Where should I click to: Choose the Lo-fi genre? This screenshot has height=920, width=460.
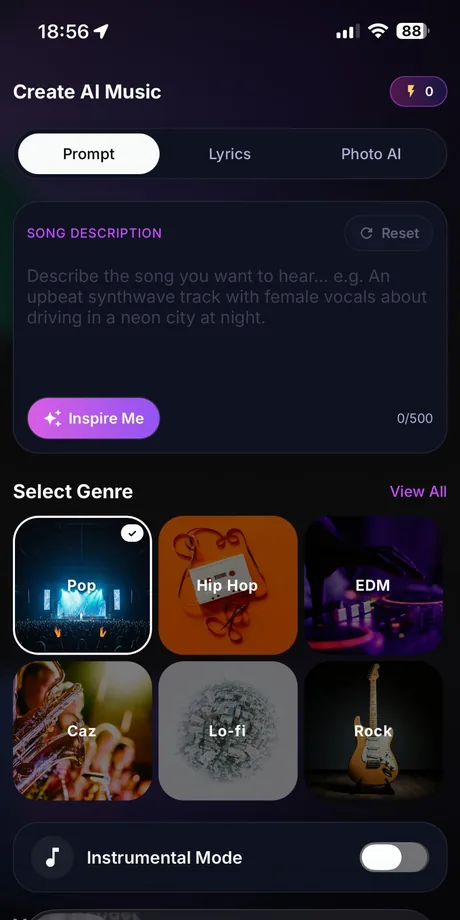coord(228,731)
